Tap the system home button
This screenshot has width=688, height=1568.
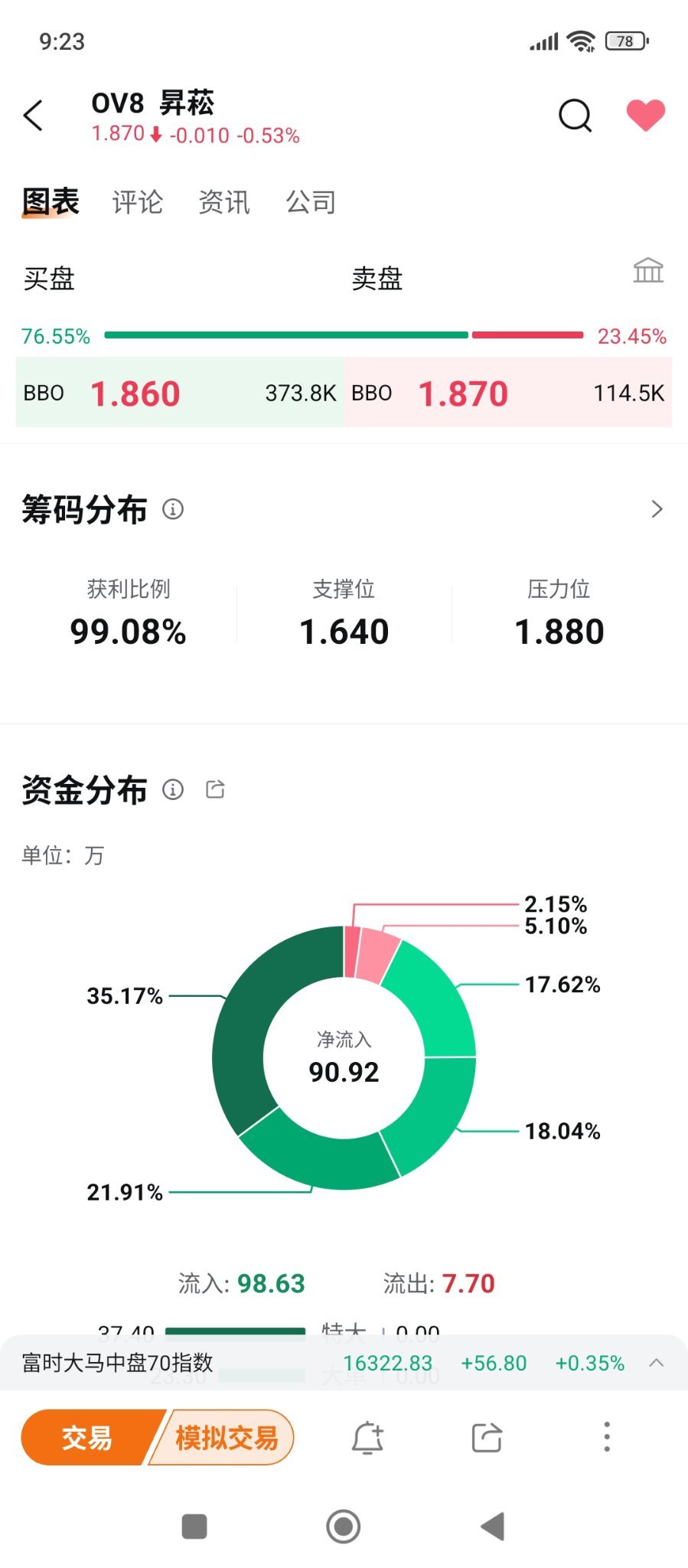(344, 1527)
